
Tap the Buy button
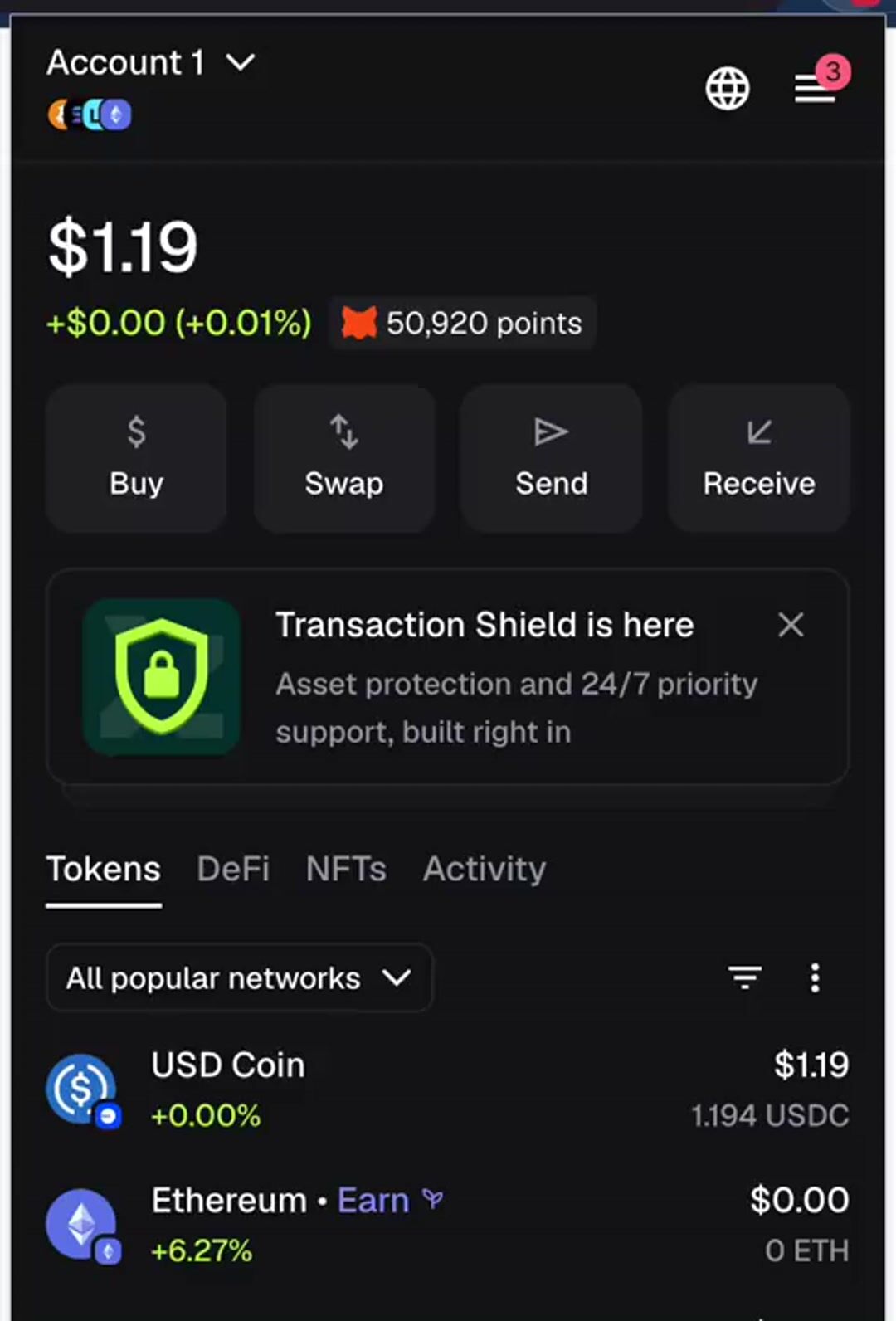(137, 457)
